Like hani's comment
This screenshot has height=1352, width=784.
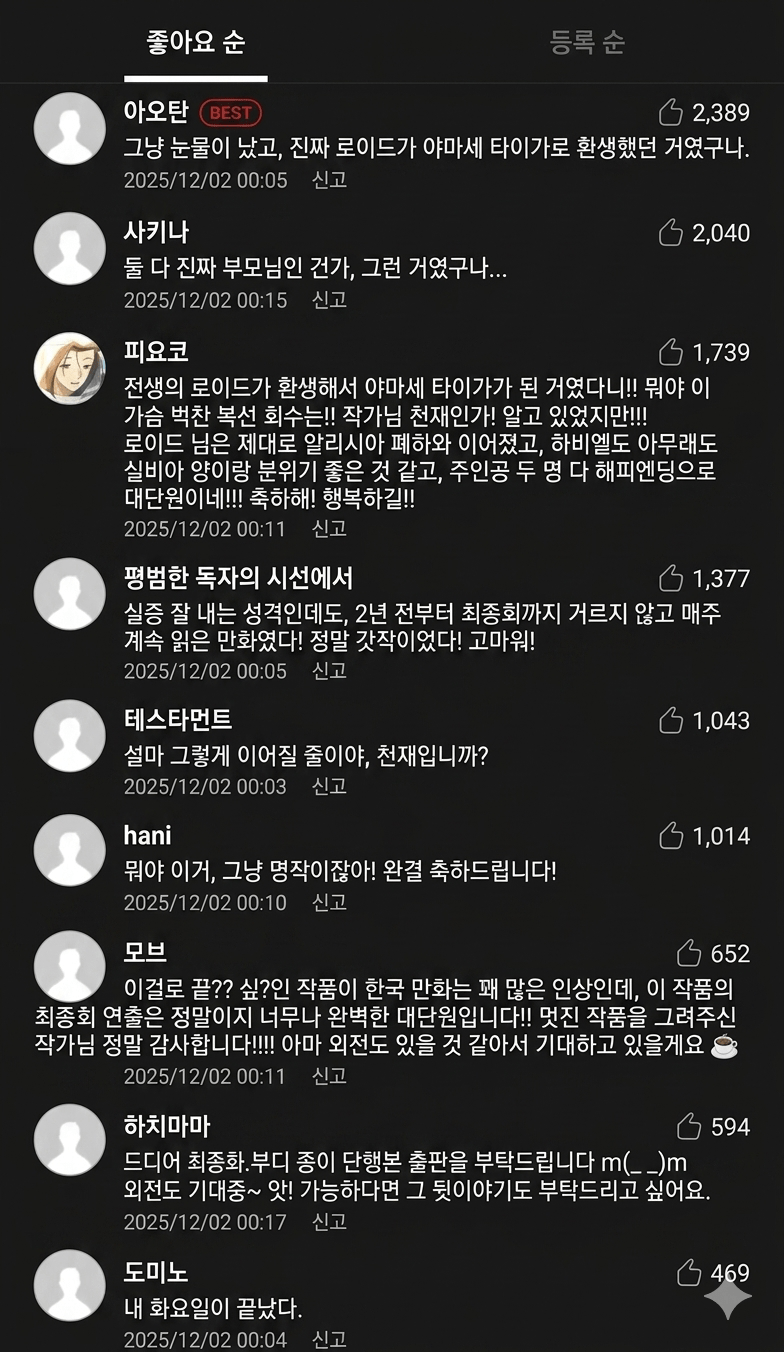pos(670,836)
